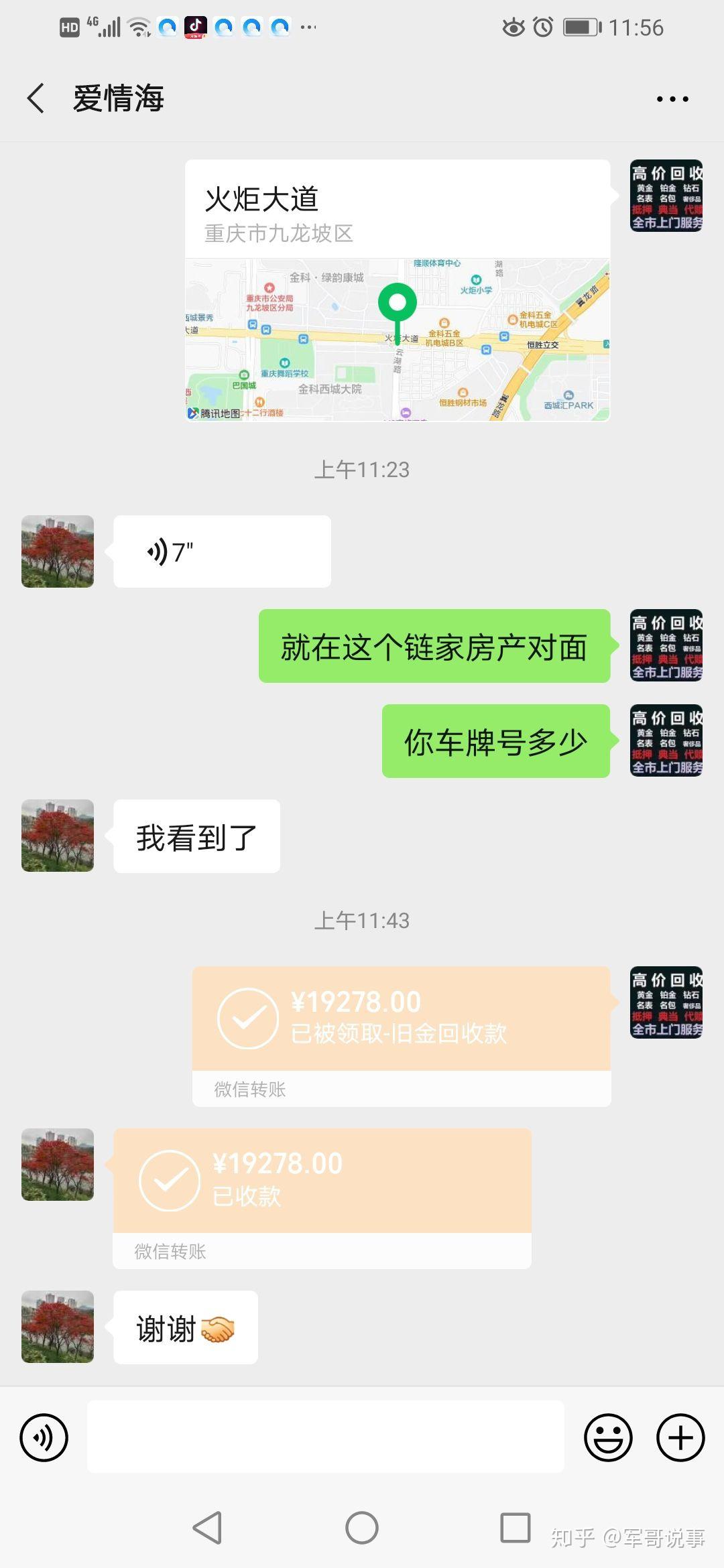Open the chat options three-dot menu

pyautogui.click(x=672, y=99)
